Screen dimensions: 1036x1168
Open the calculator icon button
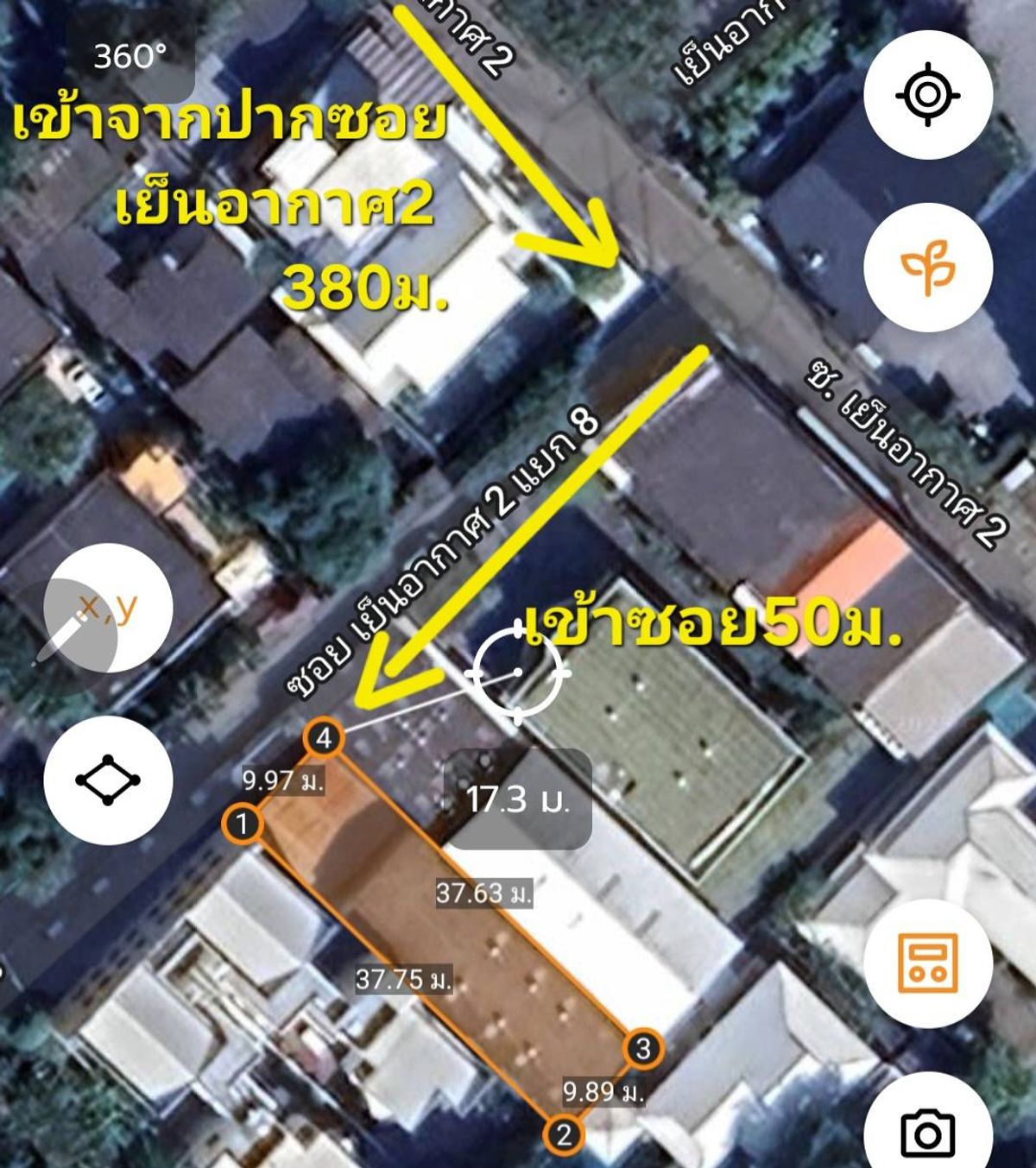(927, 963)
